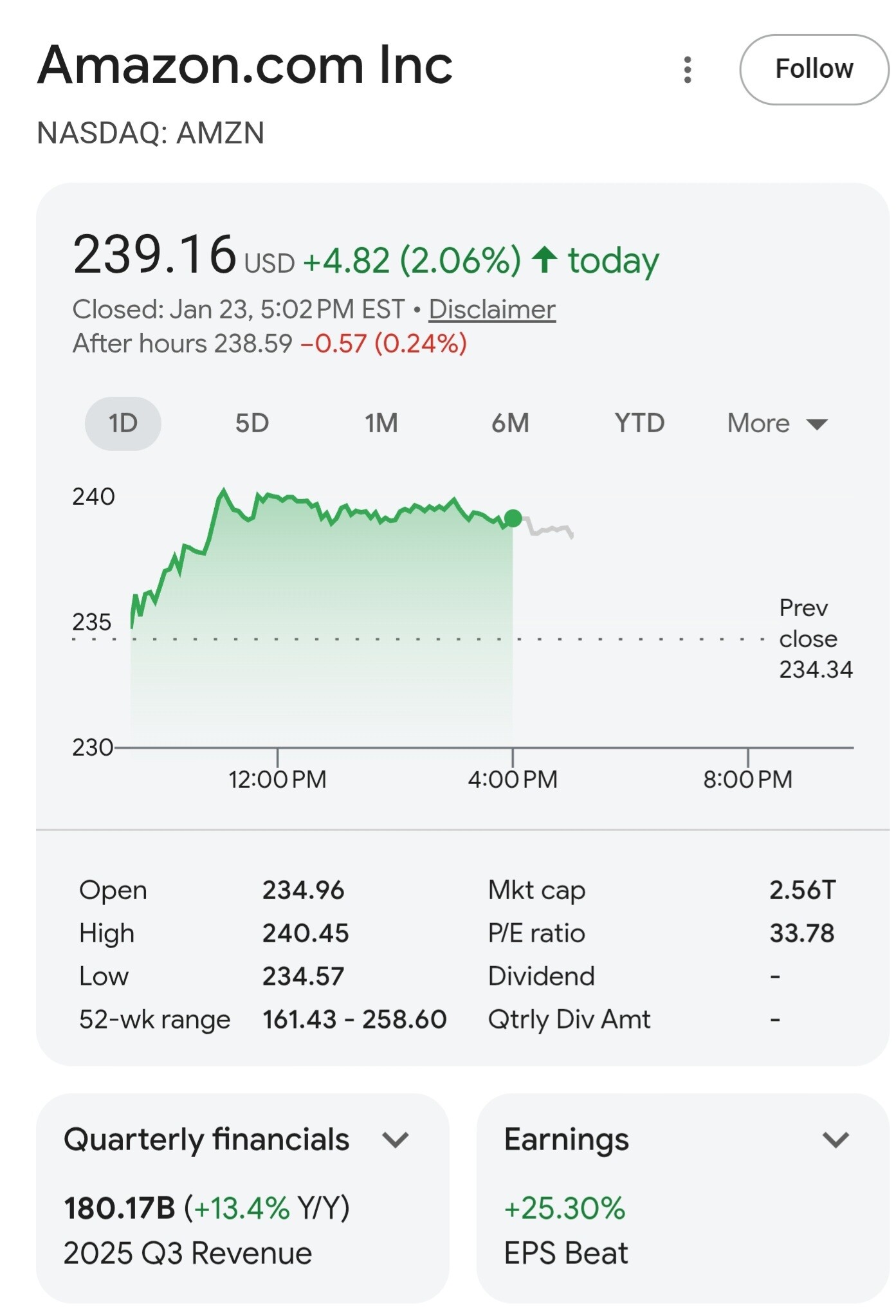The image size is (896, 1316).
Task: Open the Disclaimer link
Action: pyautogui.click(x=492, y=309)
